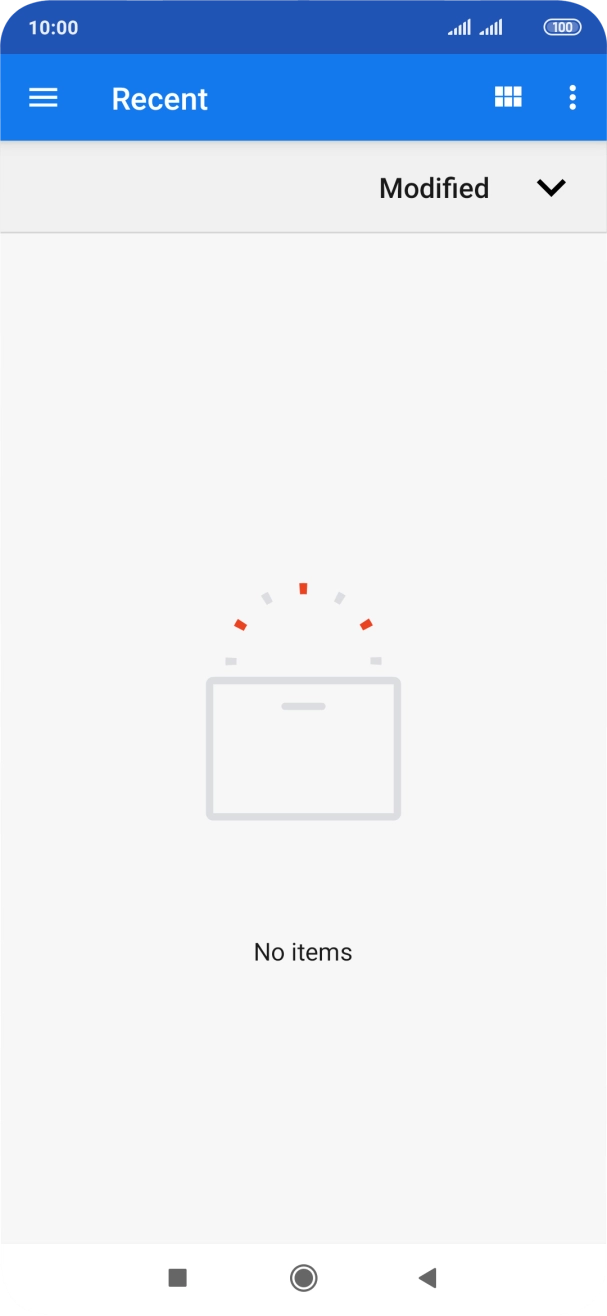Go back using the system back button

(428, 1277)
